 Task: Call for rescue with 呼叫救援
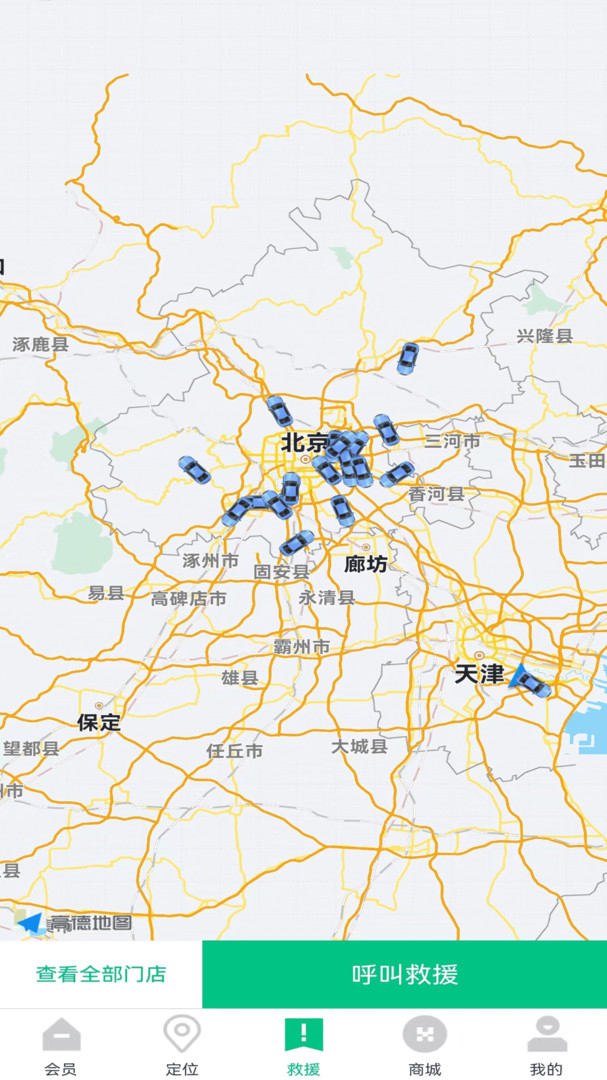tap(404, 974)
